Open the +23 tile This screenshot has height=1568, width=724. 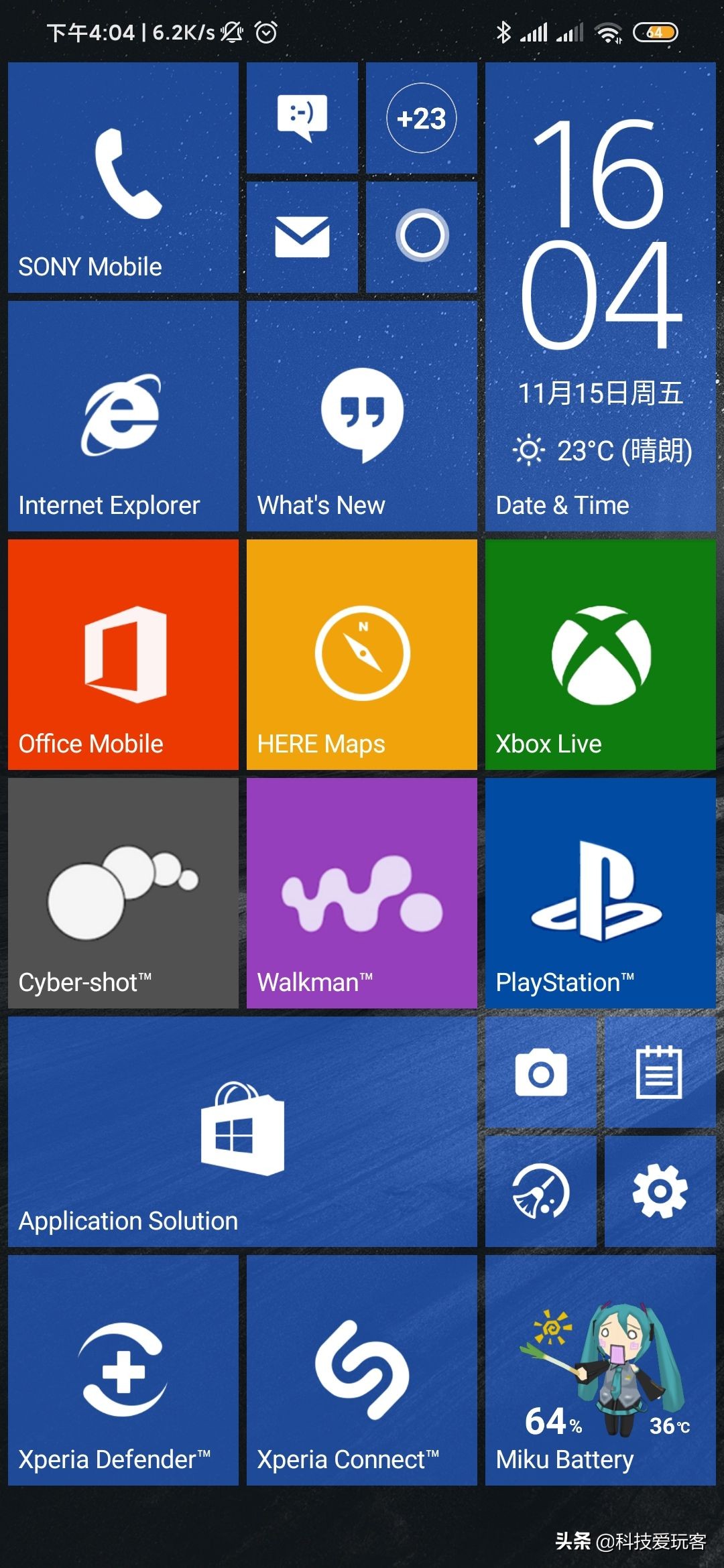click(422, 118)
